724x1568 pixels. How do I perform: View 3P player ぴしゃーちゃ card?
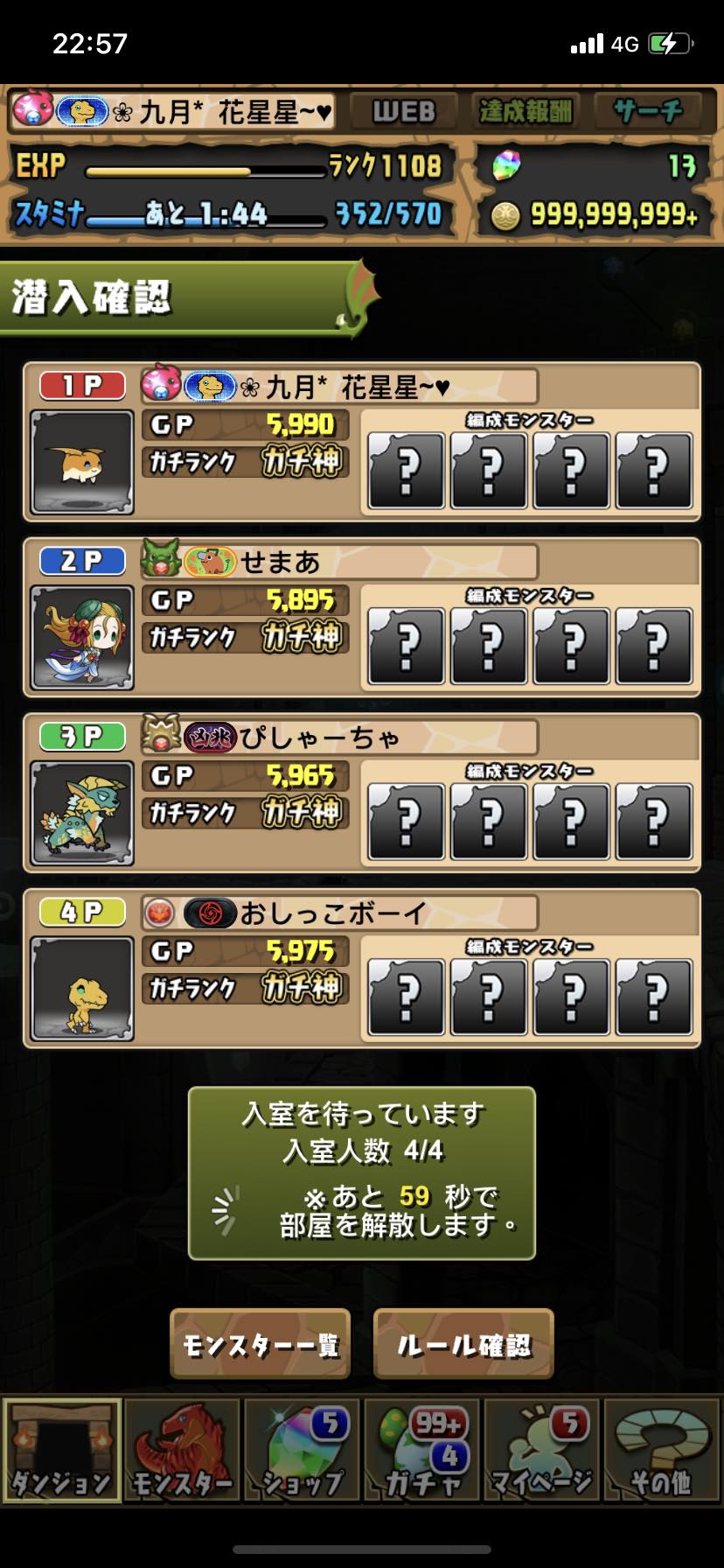click(x=361, y=793)
